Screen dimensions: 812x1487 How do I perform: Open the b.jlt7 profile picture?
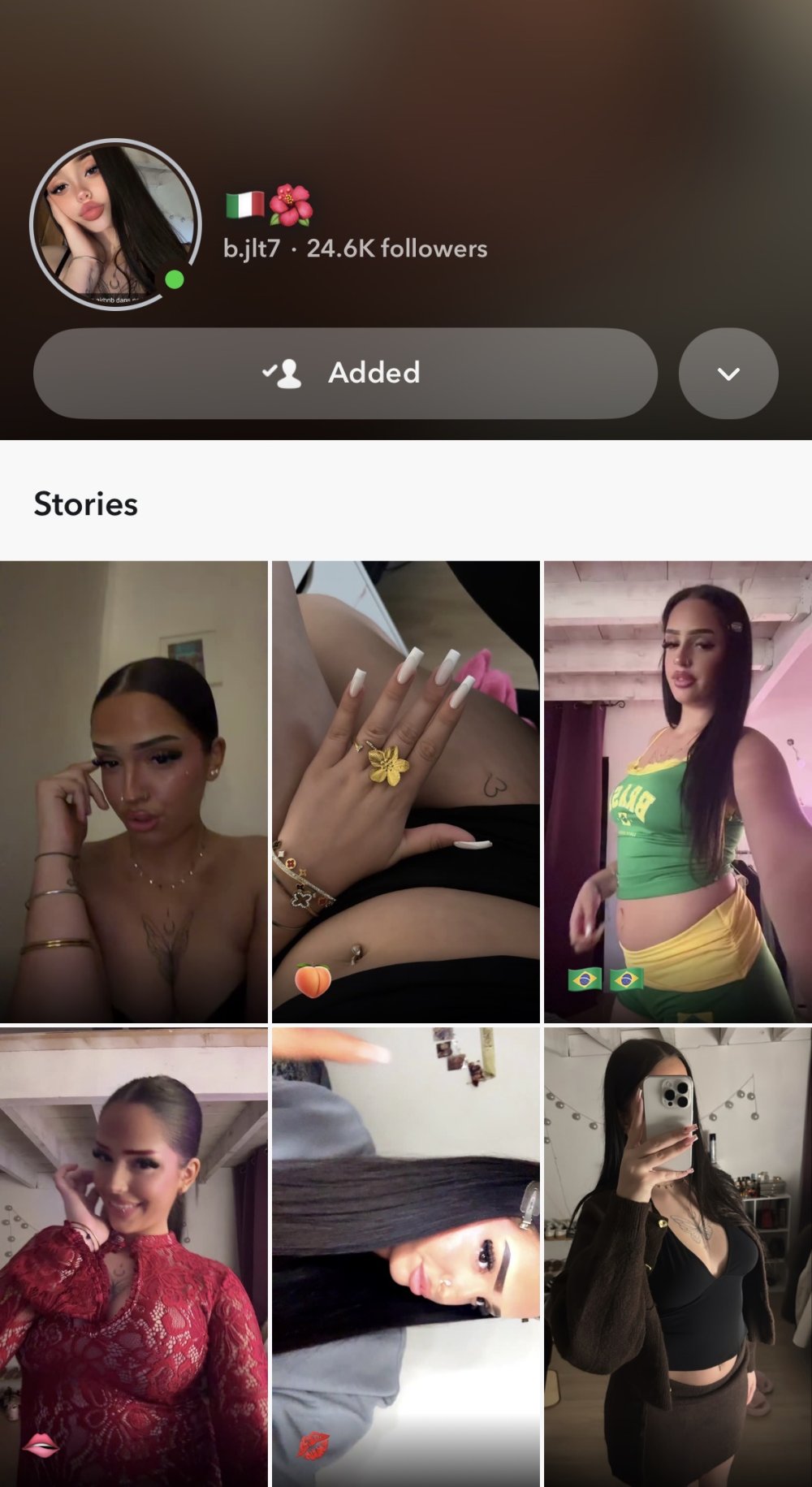point(114,223)
